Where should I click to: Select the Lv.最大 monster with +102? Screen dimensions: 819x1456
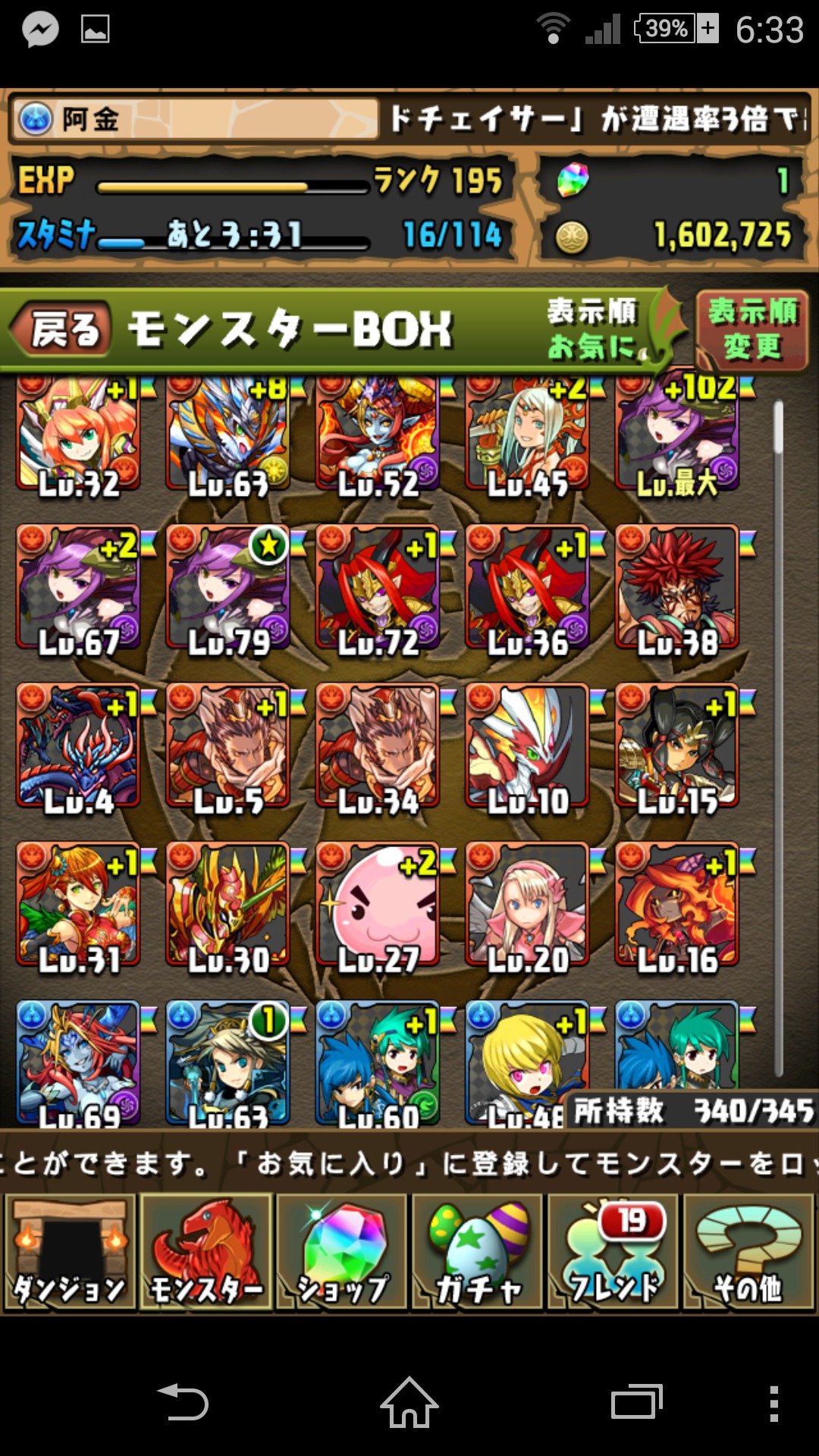pos(678,435)
